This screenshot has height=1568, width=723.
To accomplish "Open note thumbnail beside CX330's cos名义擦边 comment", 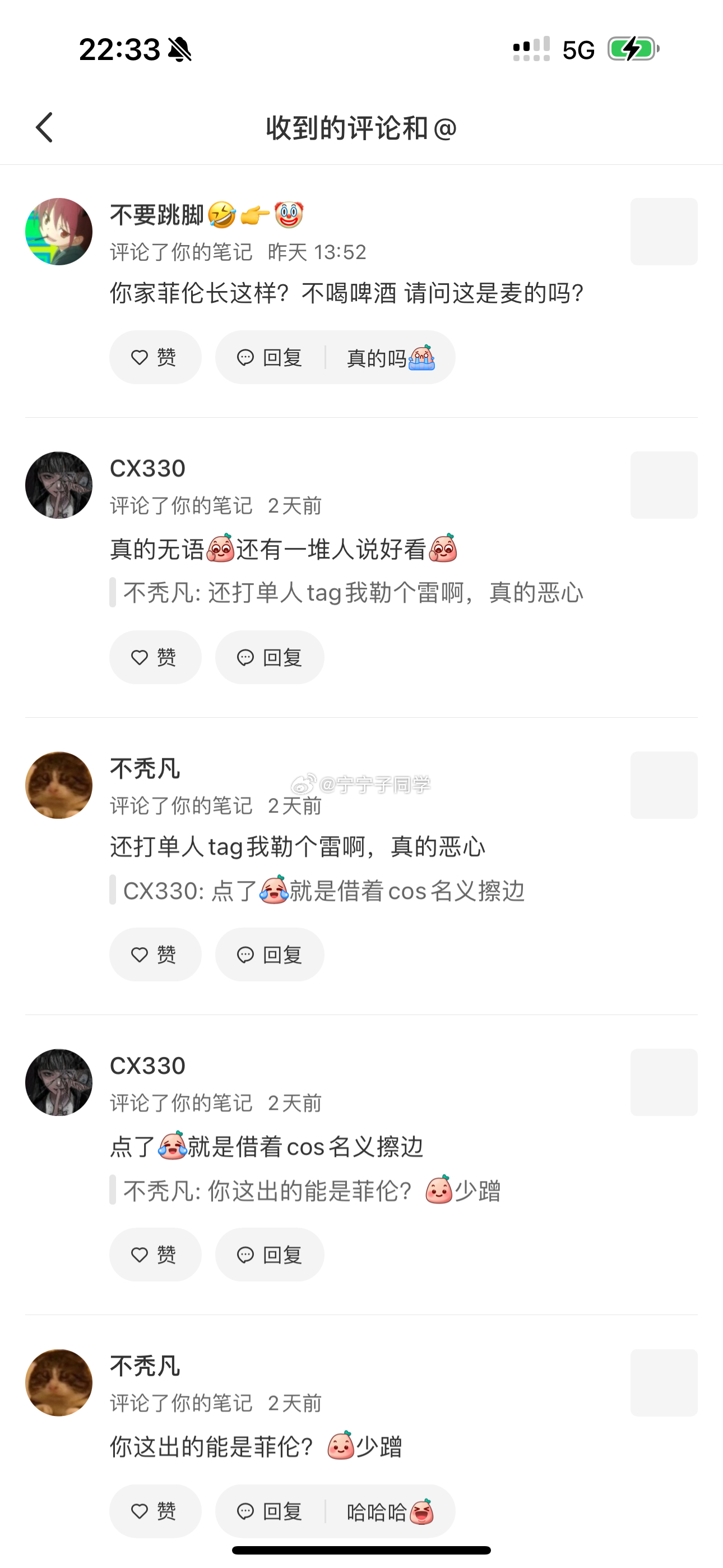I will point(664,1082).
